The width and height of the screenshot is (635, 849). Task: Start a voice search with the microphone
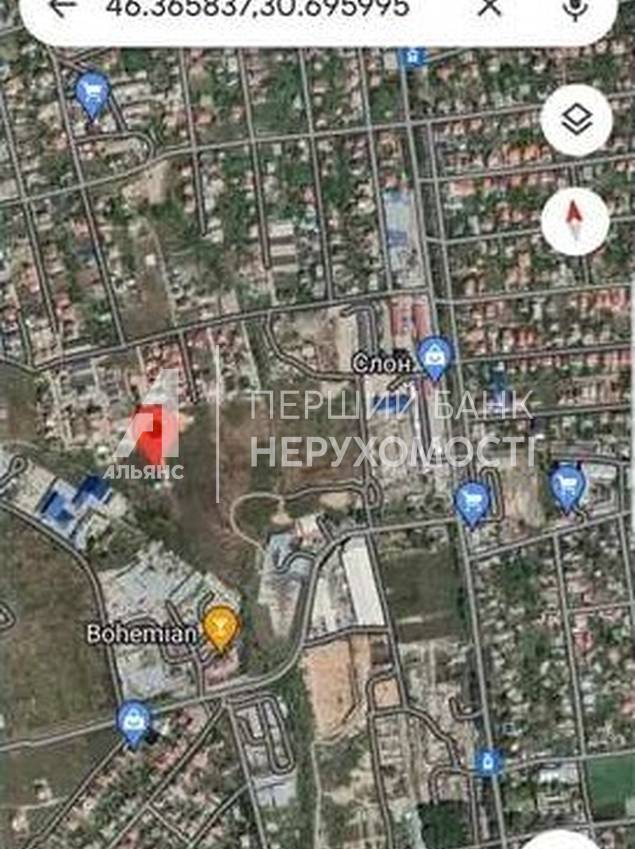click(575, 8)
